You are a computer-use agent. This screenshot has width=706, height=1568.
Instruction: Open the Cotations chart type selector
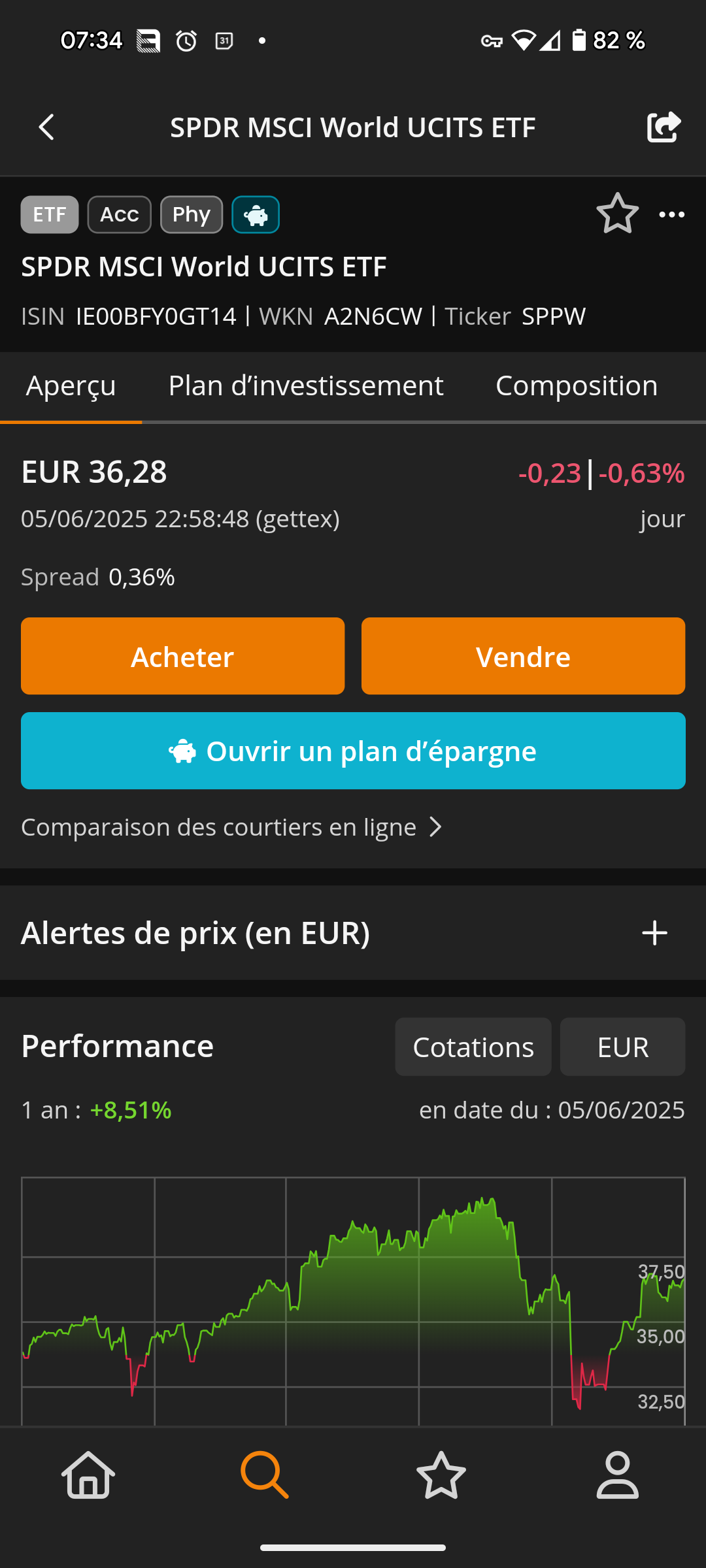[473, 1047]
